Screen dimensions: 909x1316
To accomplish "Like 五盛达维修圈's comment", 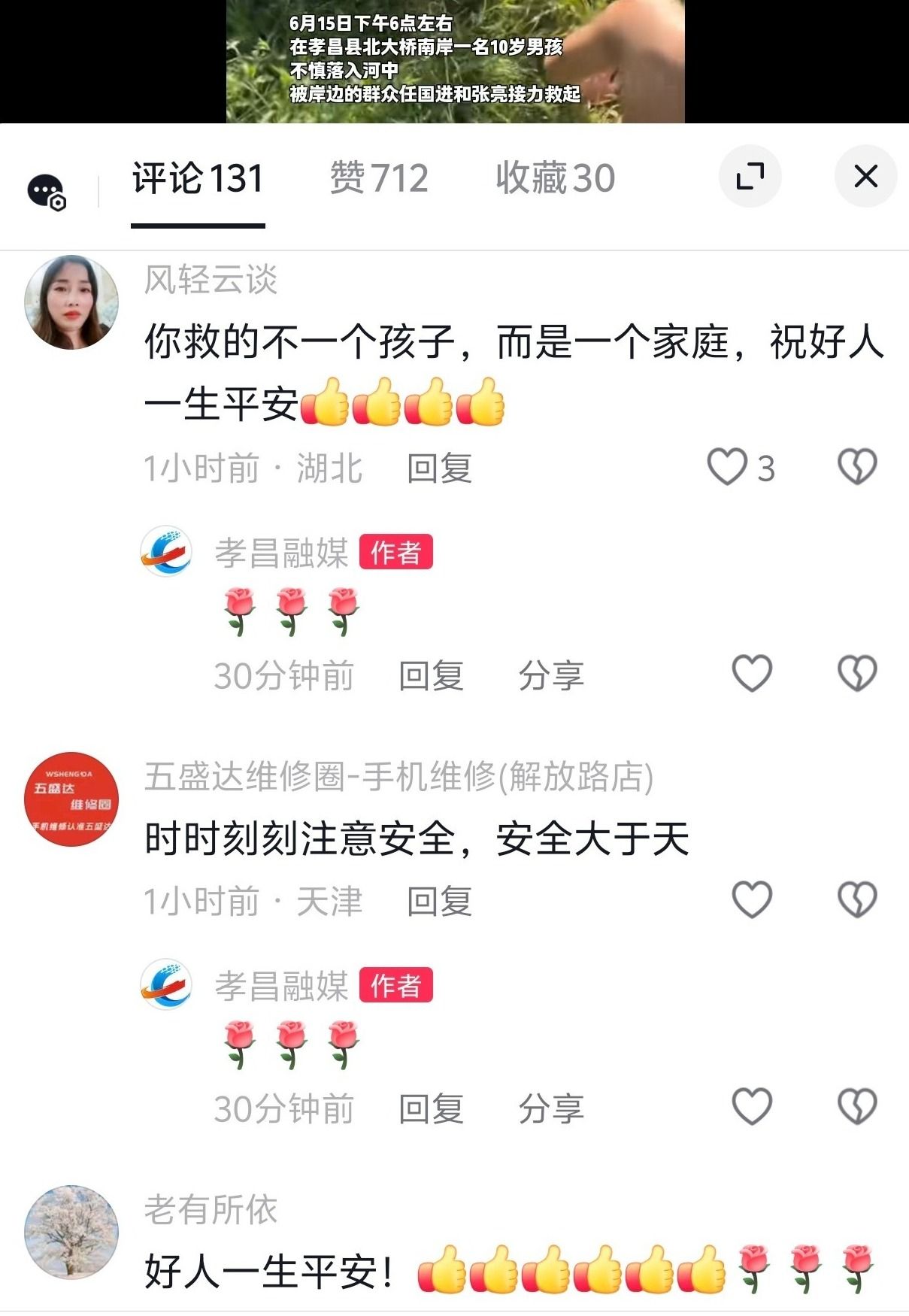I will [x=752, y=899].
